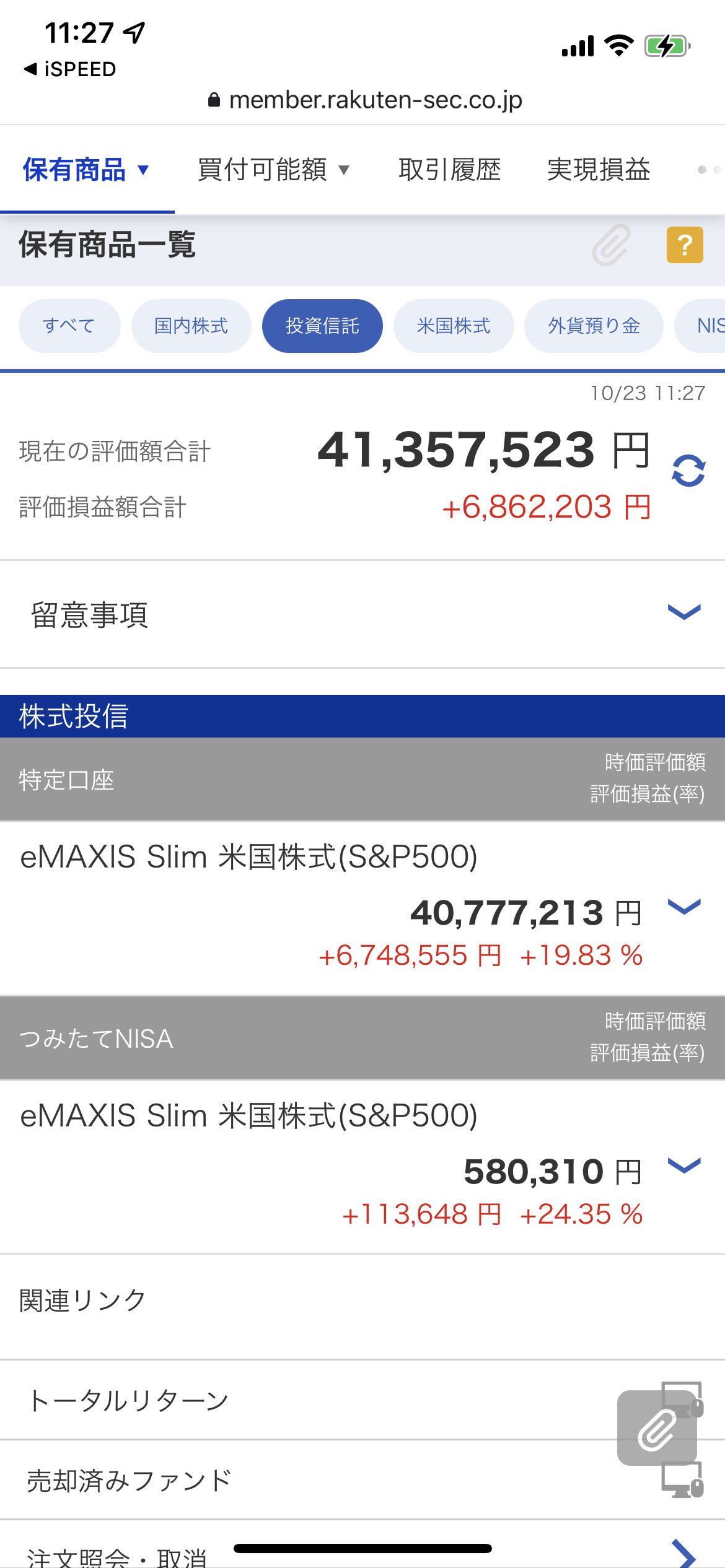Refresh the valuation total
The height and width of the screenshot is (1568, 725).
(x=688, y=471)
